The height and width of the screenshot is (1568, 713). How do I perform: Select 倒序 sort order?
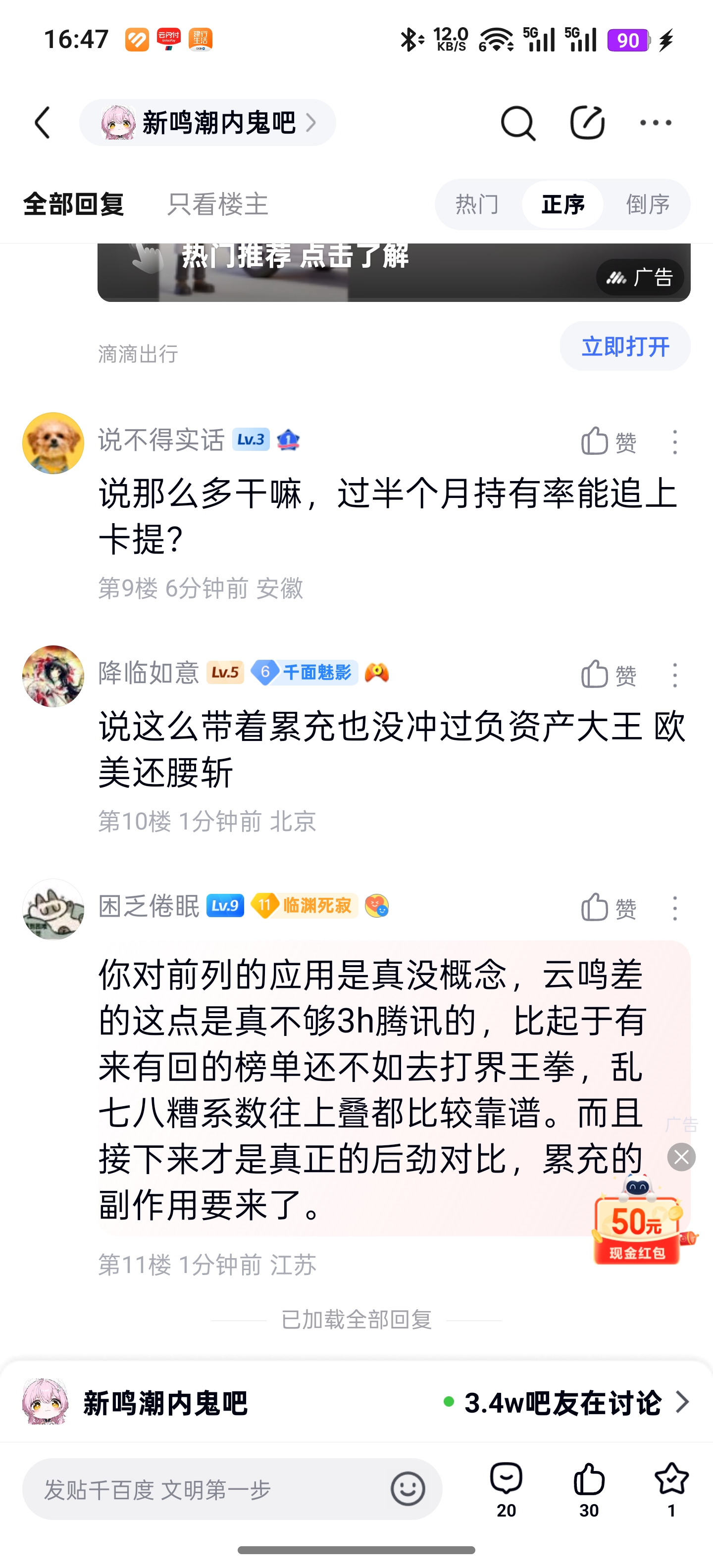point(648,204)
